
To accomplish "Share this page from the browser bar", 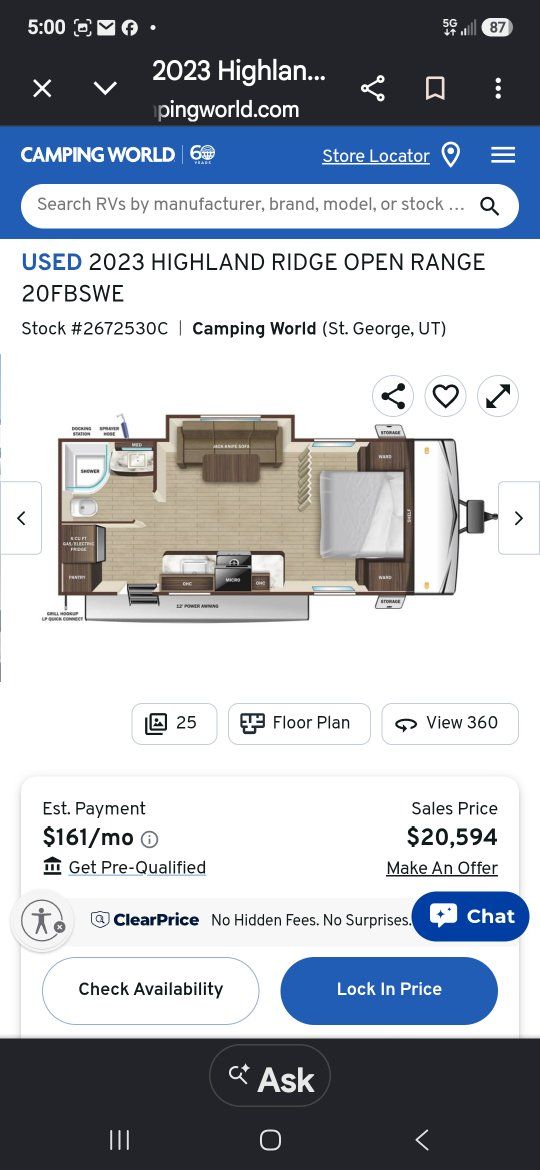I will pos(373,89).
